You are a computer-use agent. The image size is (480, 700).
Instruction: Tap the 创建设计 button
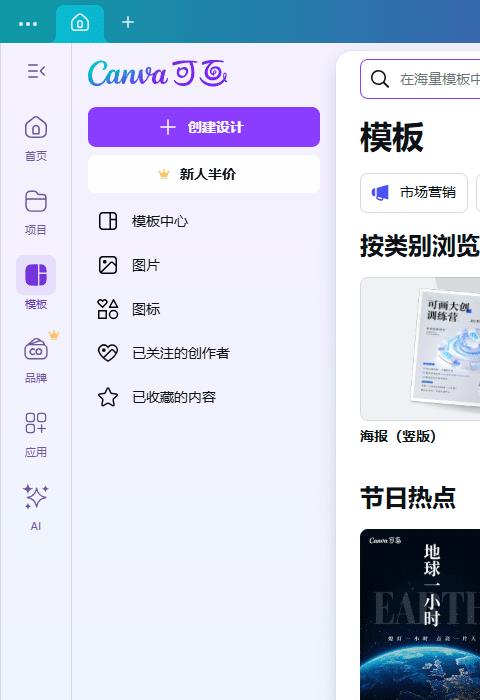click(204, 127)
